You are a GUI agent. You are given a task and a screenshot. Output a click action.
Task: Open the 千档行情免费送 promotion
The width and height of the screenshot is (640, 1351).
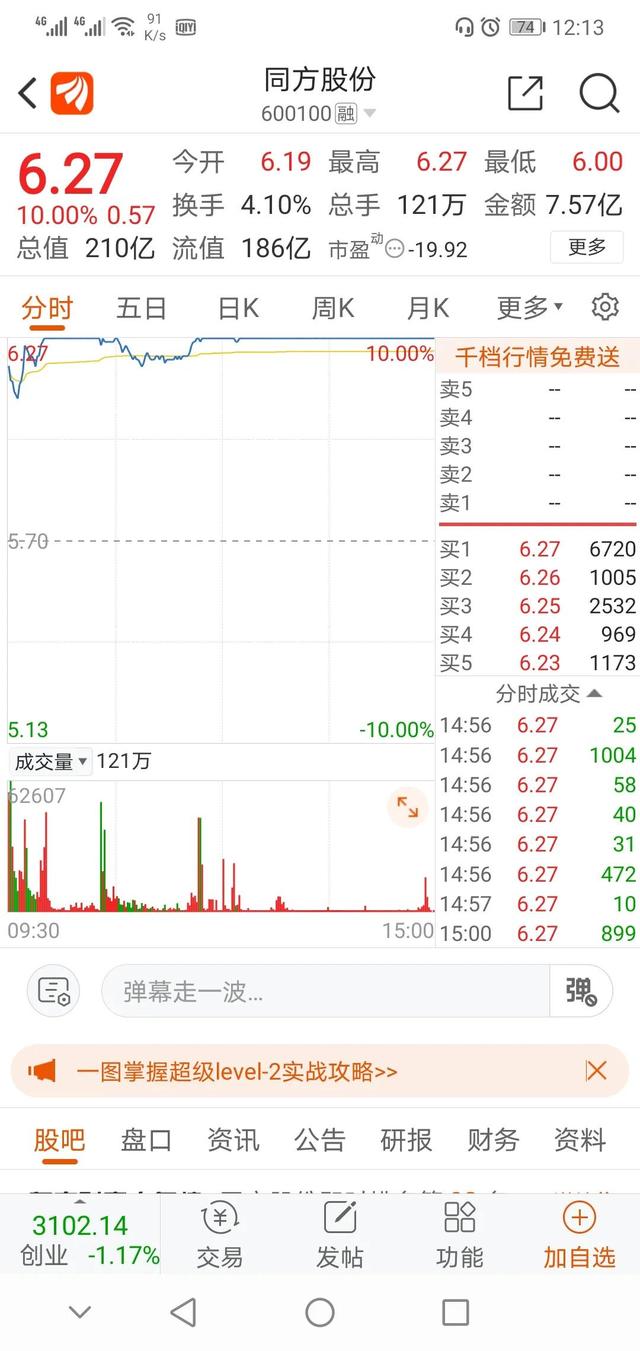coord(538,356)
